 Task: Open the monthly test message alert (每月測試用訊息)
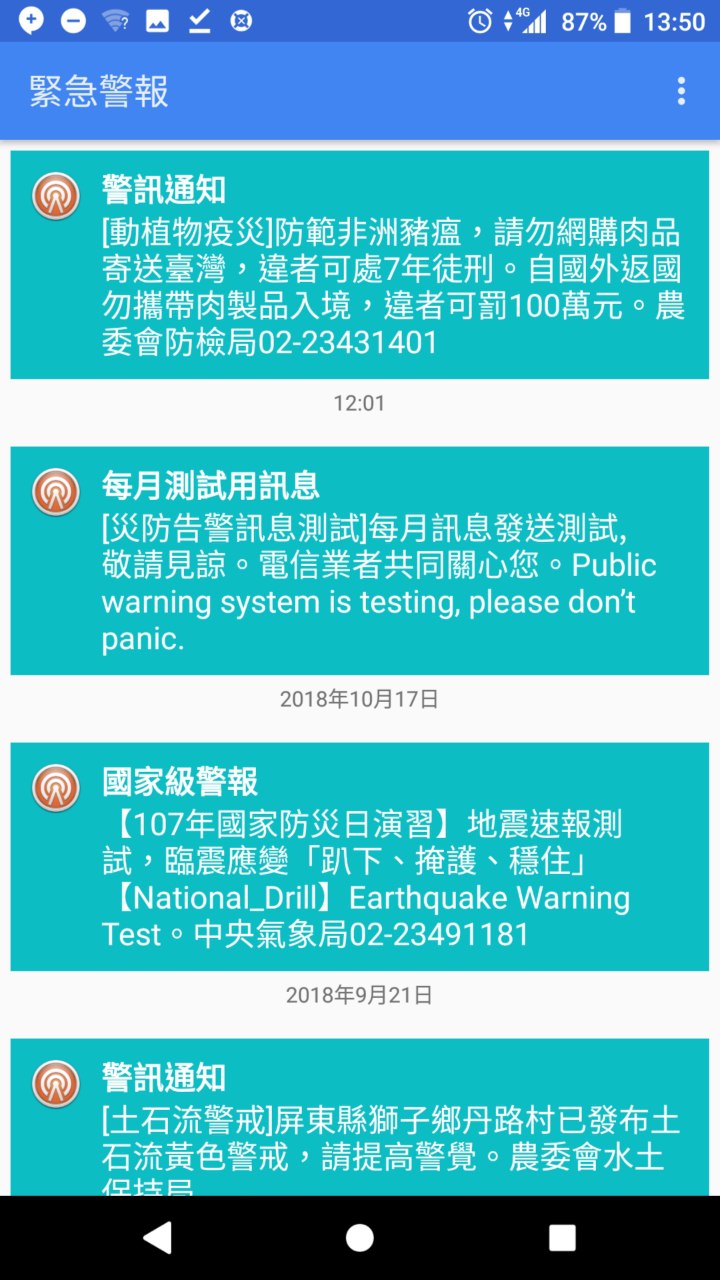[x=360, y=561]
